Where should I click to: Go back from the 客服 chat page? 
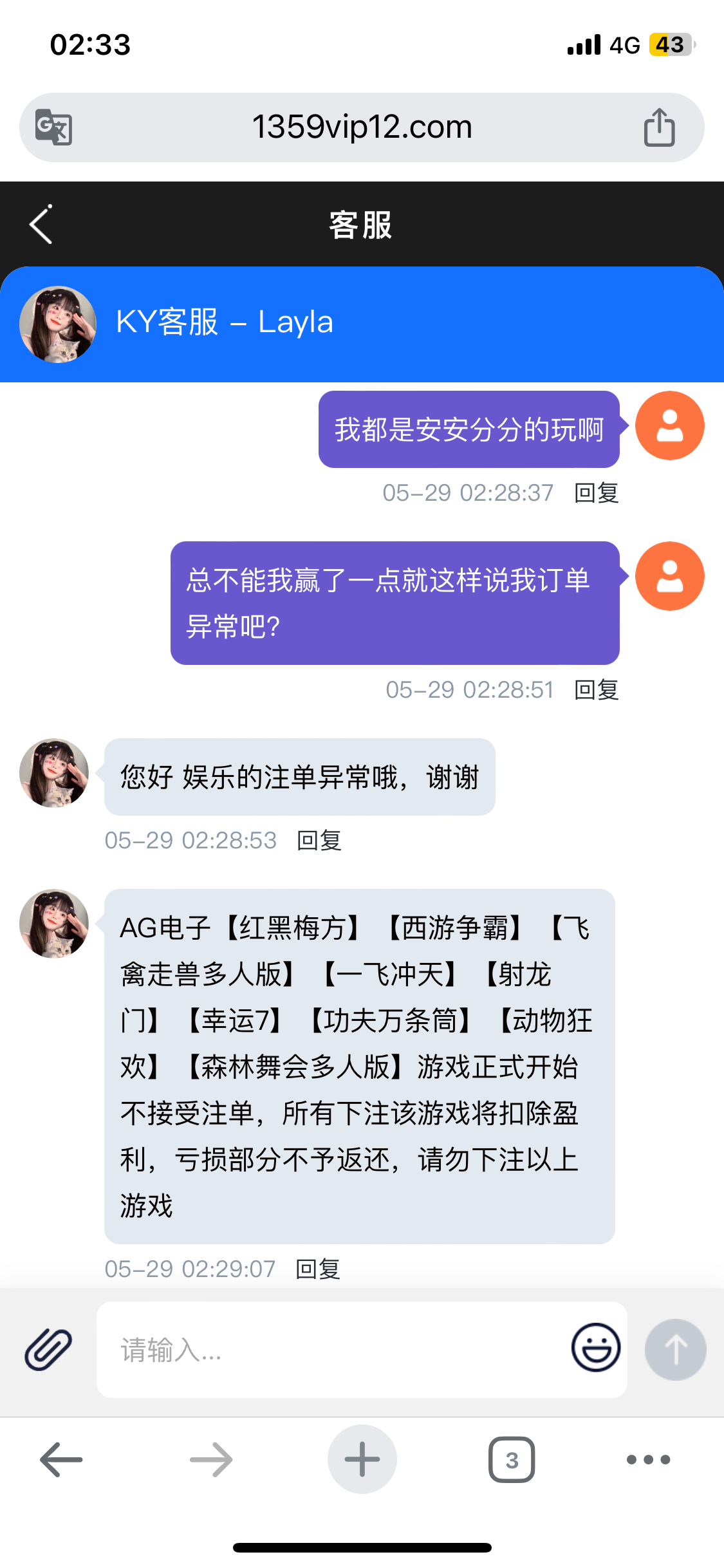click(x=41, y=225)
